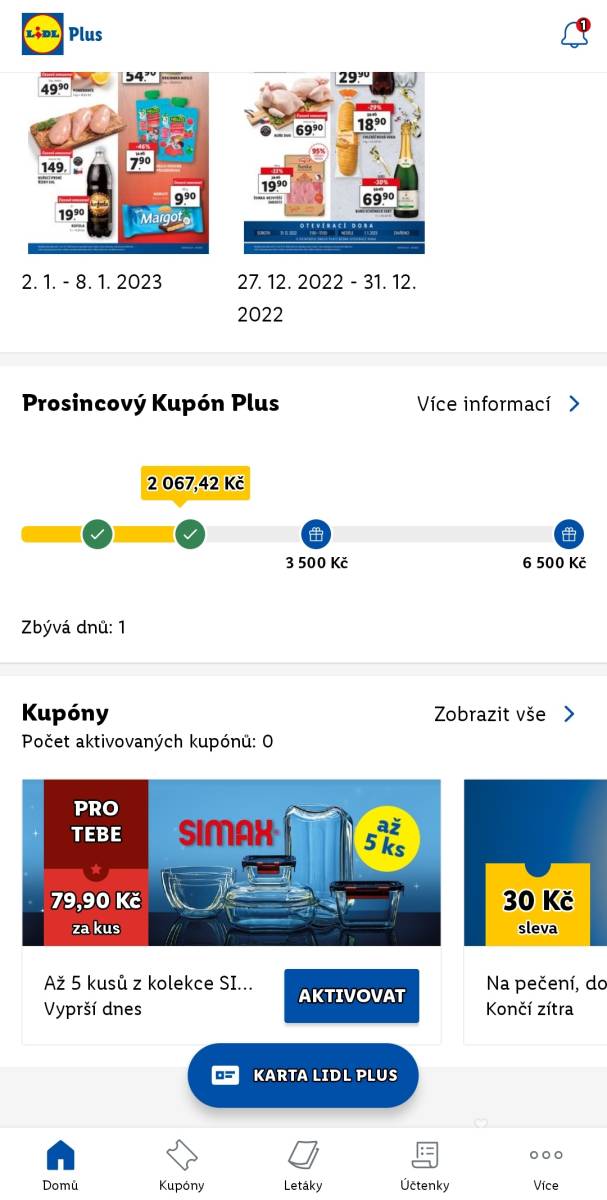607x1200 pixels.
Task: Open the 30 Kč sleva coupon card
Action: pyautogui.click(x=535, y=912)
